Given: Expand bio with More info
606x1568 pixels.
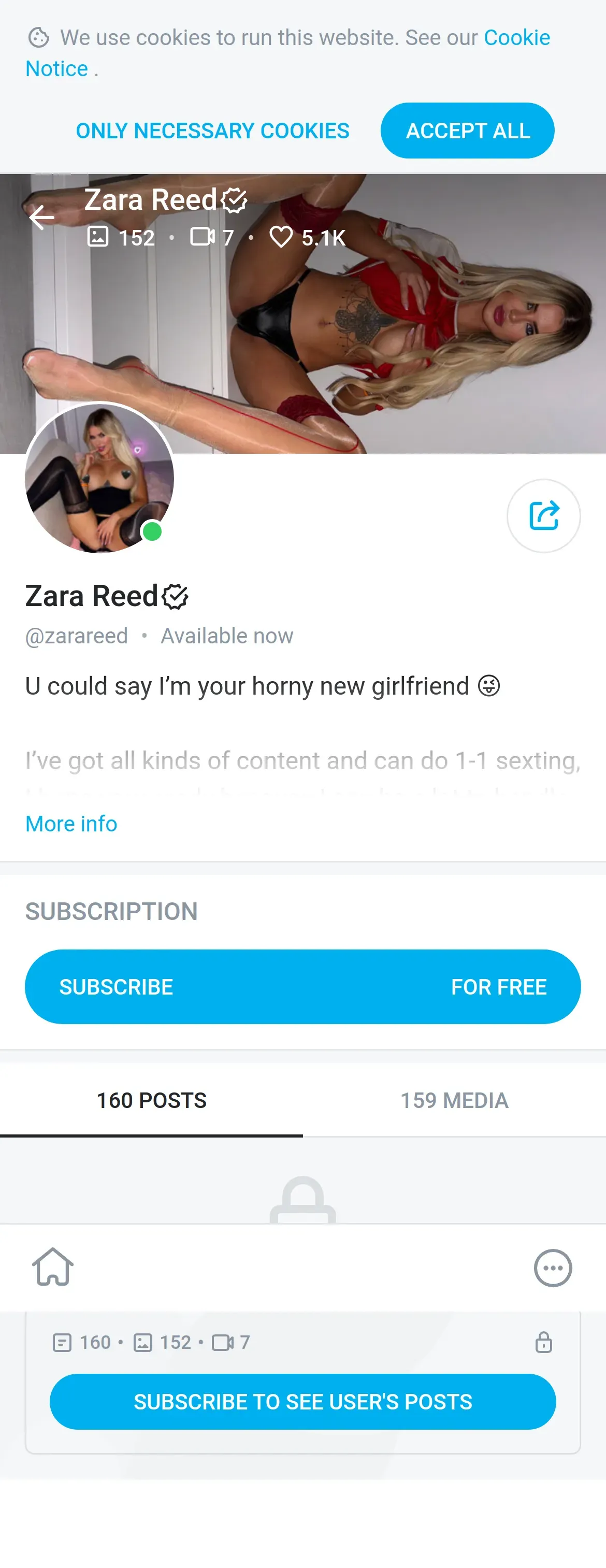Looking at the screenshot, I should (x=71, y=824).
